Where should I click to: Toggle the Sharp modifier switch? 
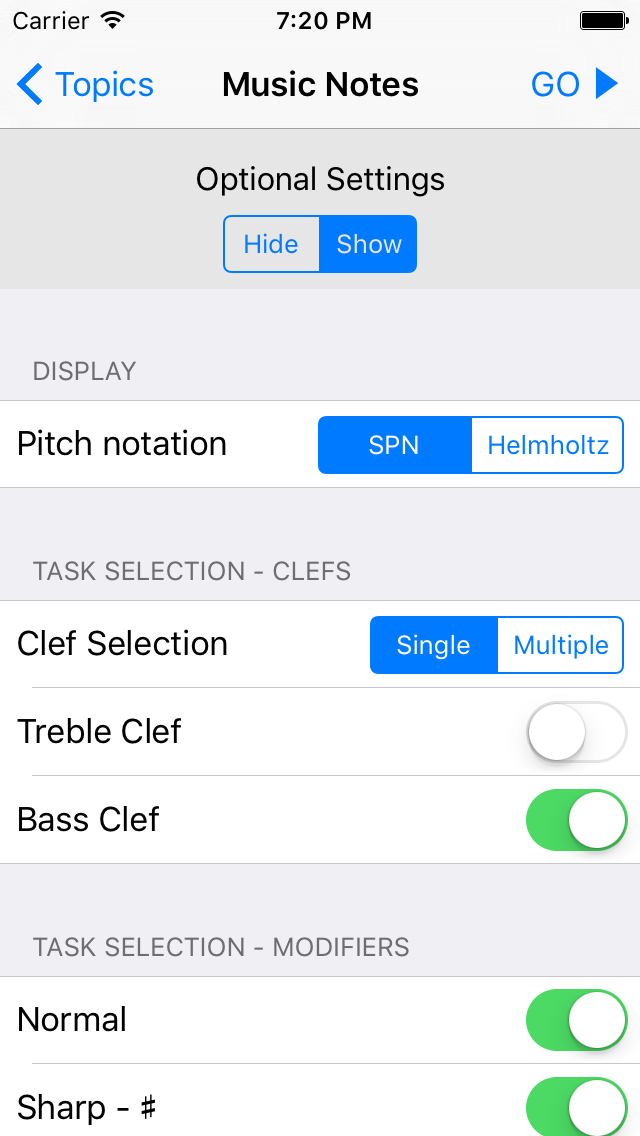coord(576,1106)
